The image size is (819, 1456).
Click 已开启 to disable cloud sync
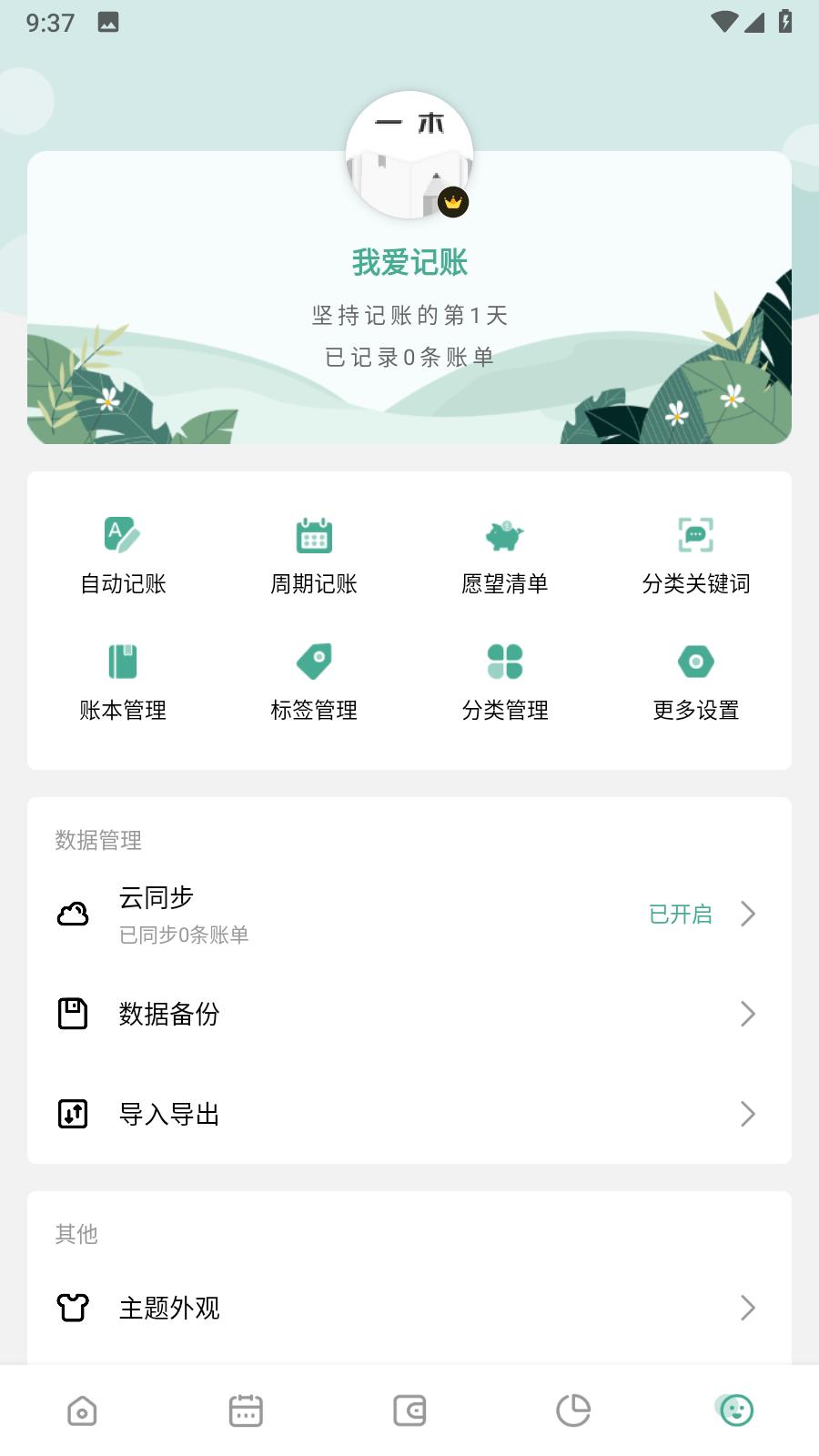click(681, 915)
